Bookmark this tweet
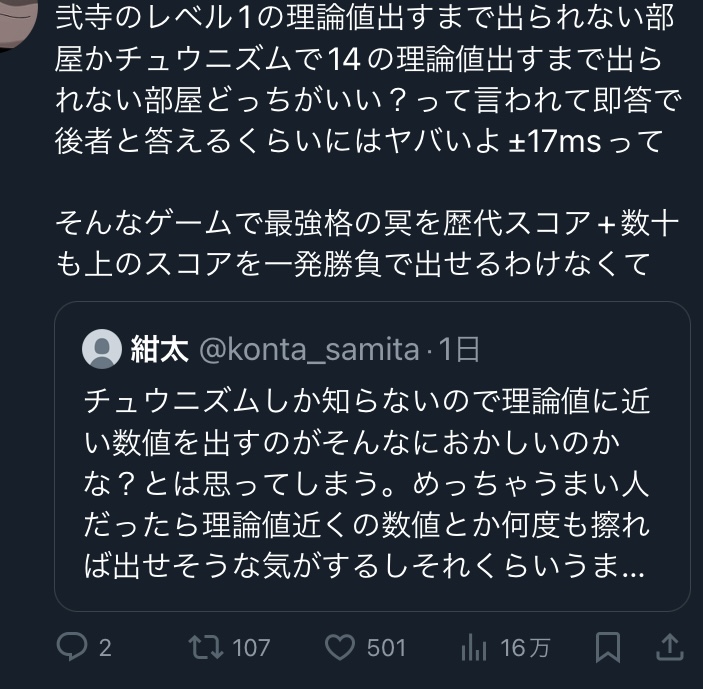Image resolution: width=703 pixels, height=689 pixels. click(x=606, y=647)
